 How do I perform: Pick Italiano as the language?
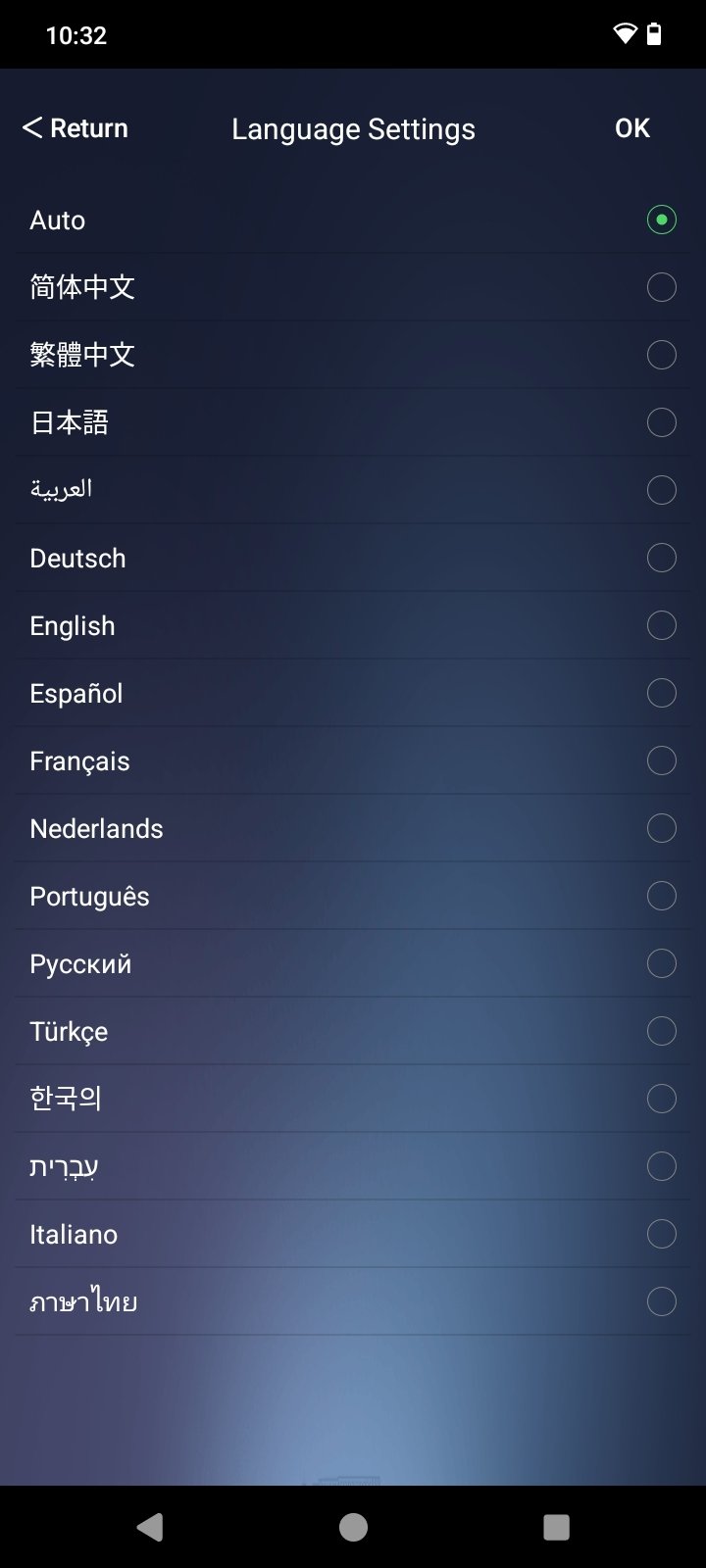(661, 1234)
